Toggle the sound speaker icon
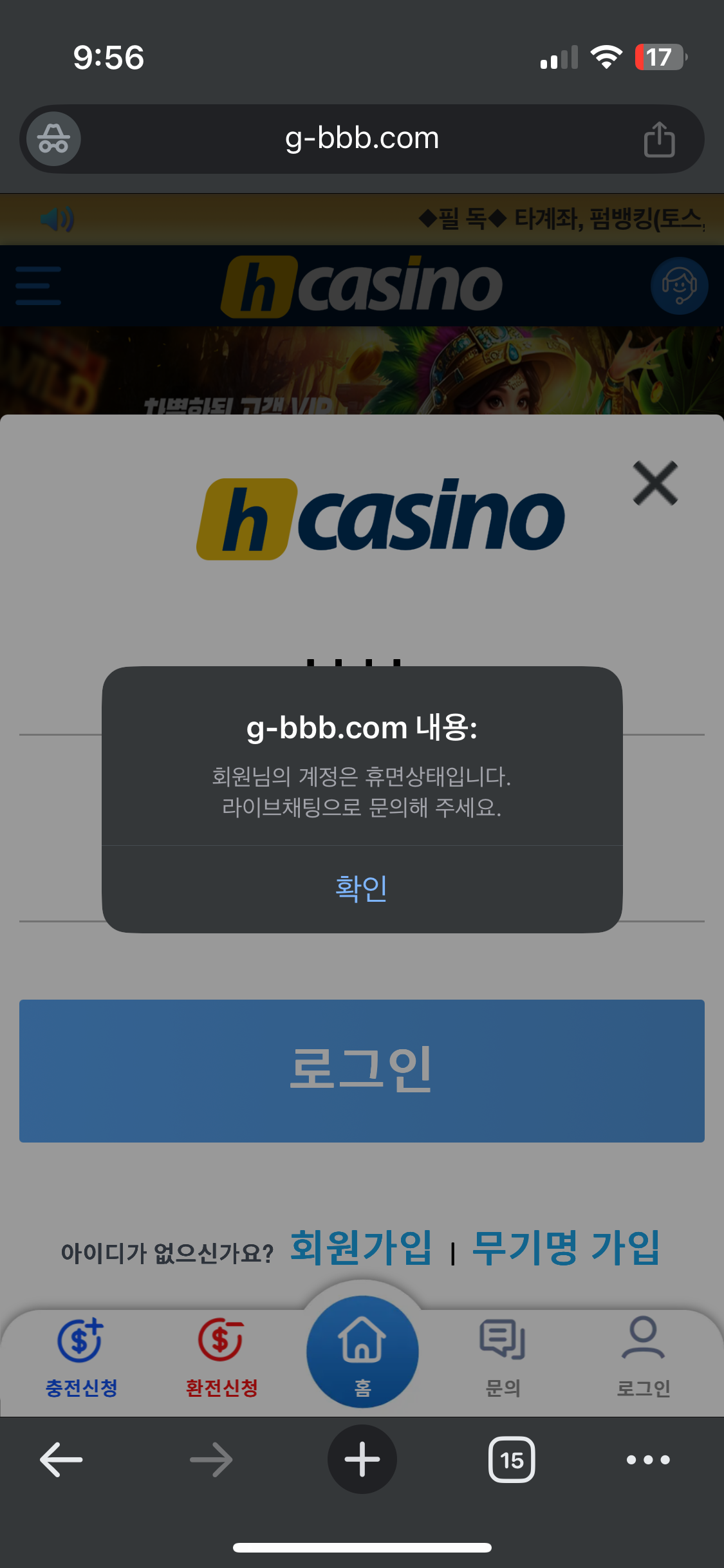Viewport: 724px width, 1568px height. 57,219
